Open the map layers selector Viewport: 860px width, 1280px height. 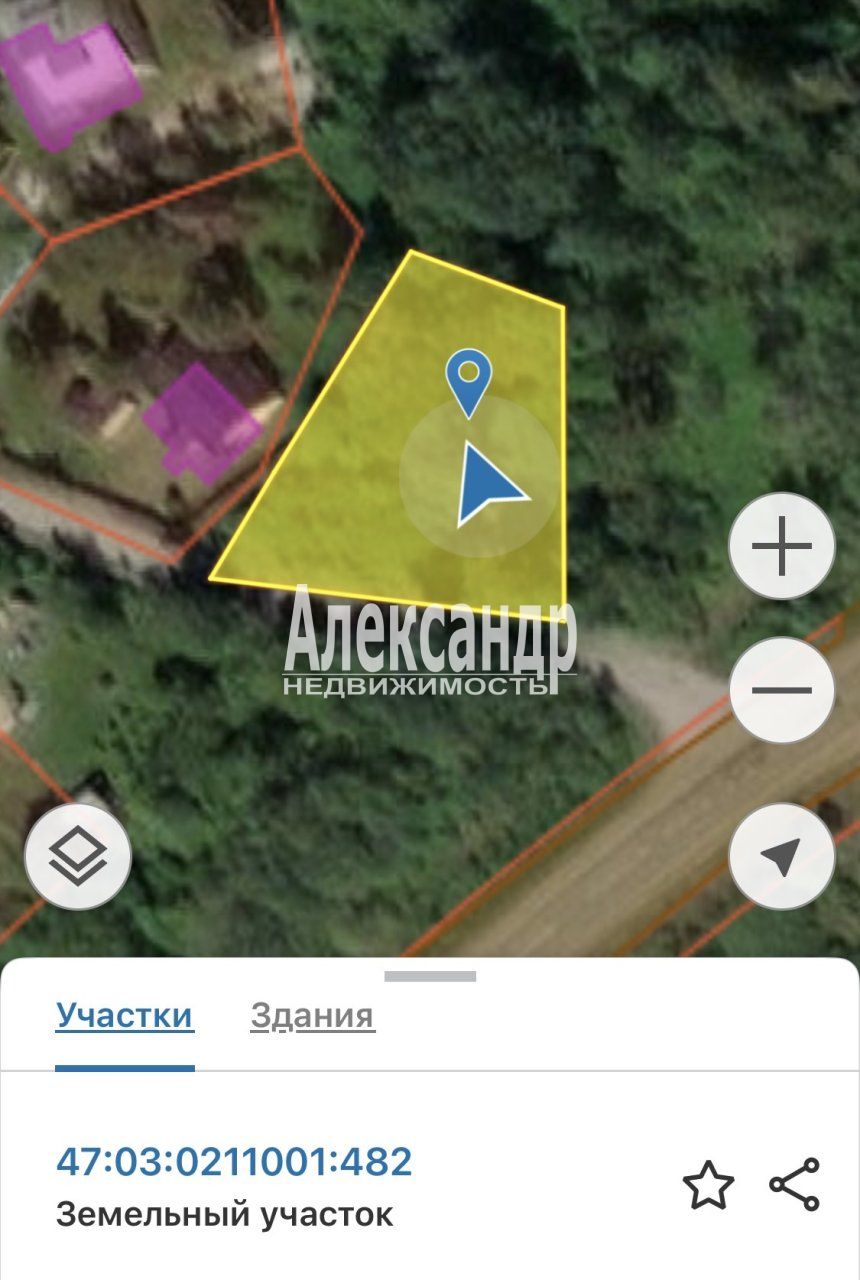[78, 856]
